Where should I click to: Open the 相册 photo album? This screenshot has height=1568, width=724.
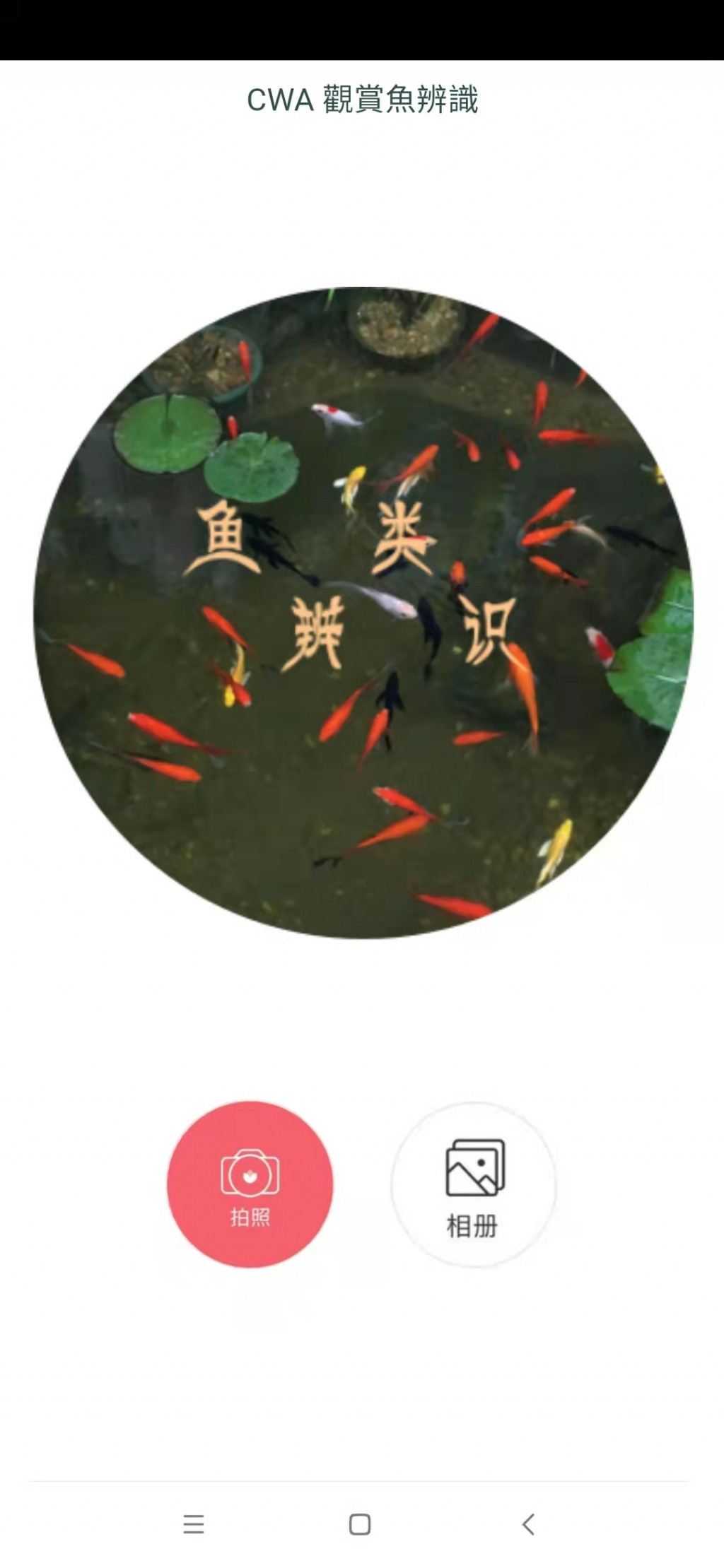(474, 1185)
